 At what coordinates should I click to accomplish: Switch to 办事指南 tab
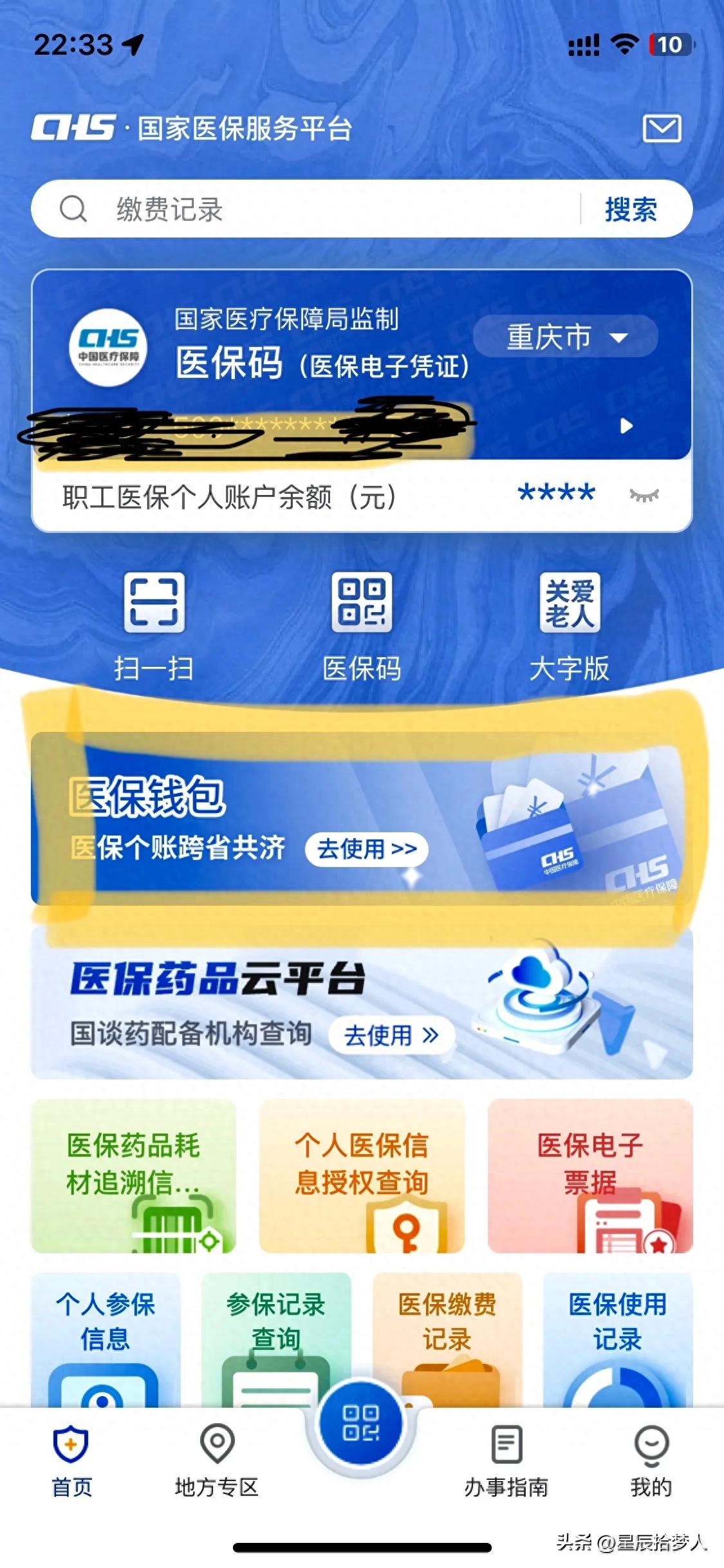[506, 1462]
